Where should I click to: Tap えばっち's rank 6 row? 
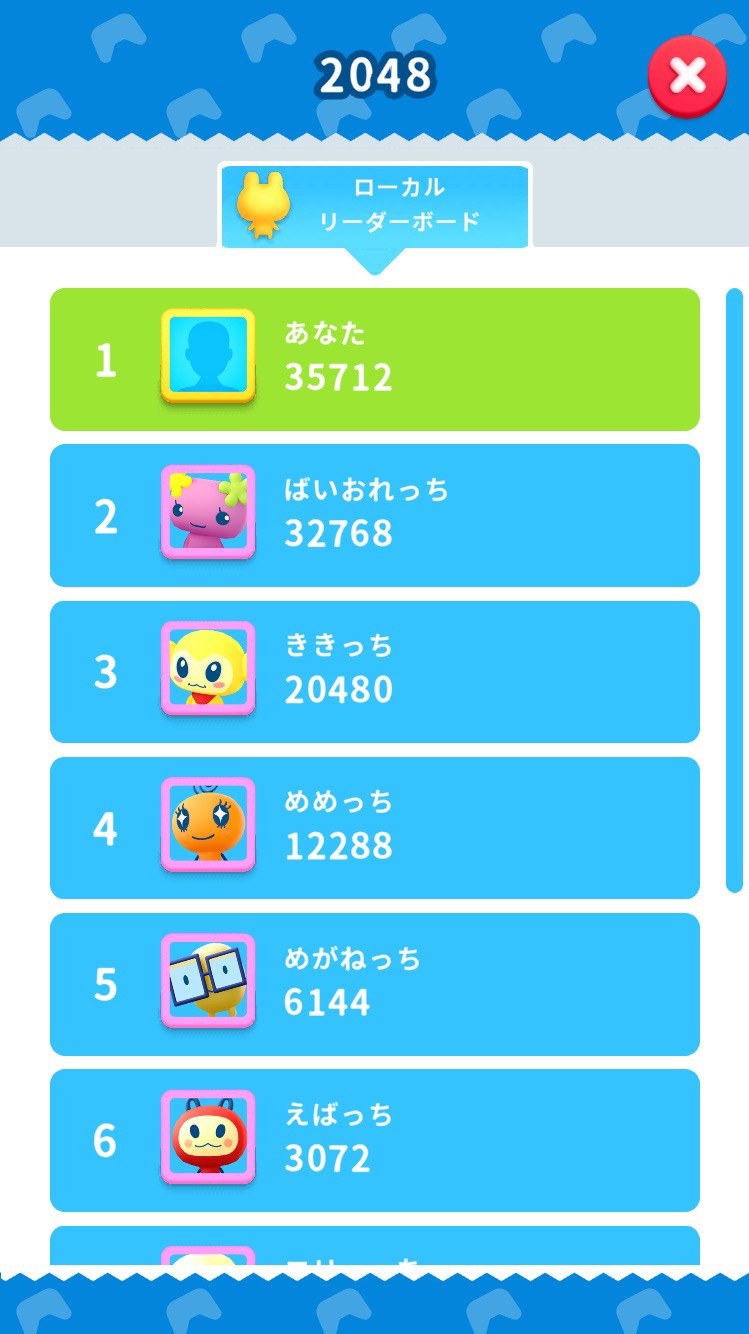tap(374, 1140)
